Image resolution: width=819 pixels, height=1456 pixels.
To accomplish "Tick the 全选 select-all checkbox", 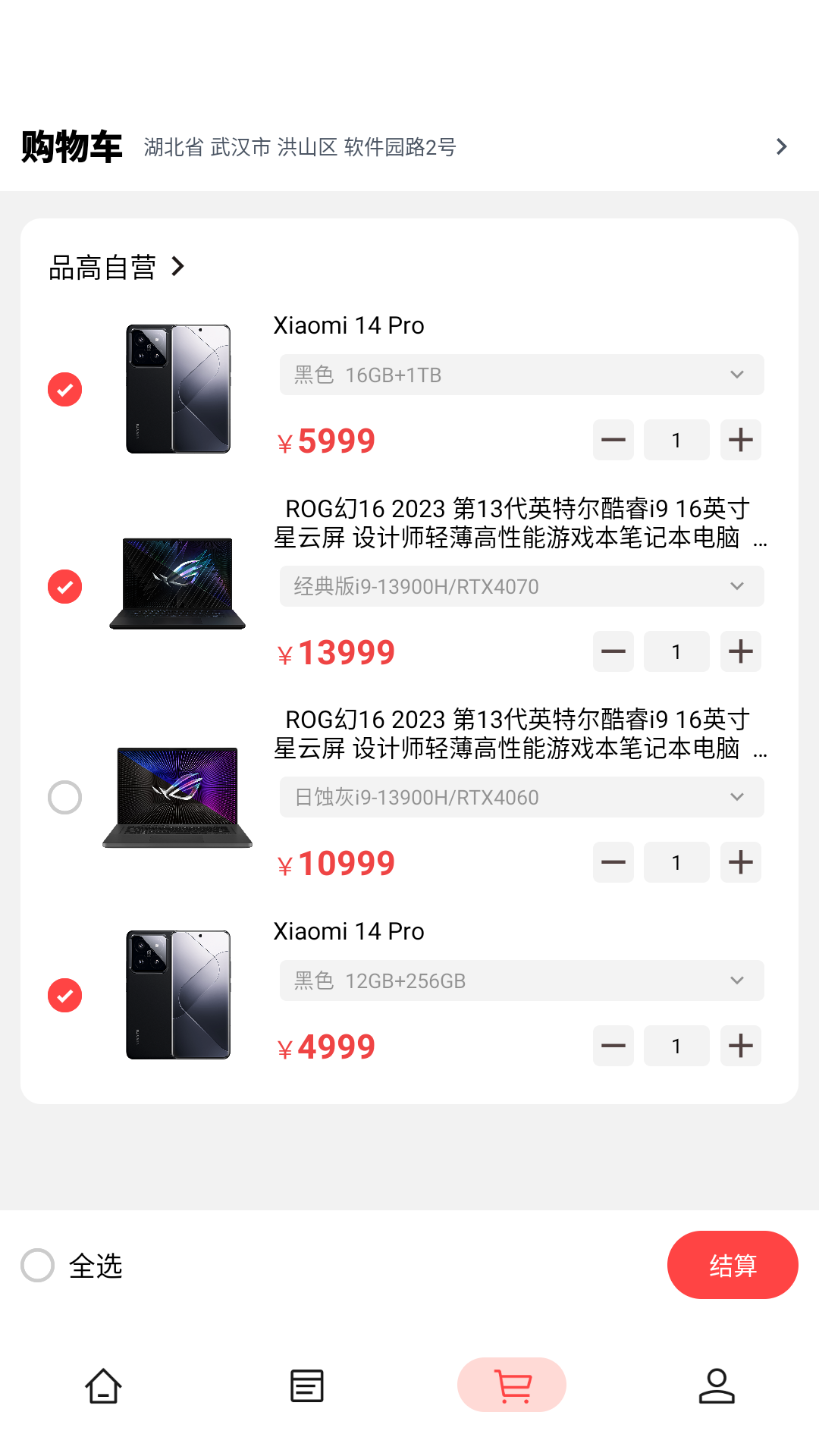I will coord(38,1265).
